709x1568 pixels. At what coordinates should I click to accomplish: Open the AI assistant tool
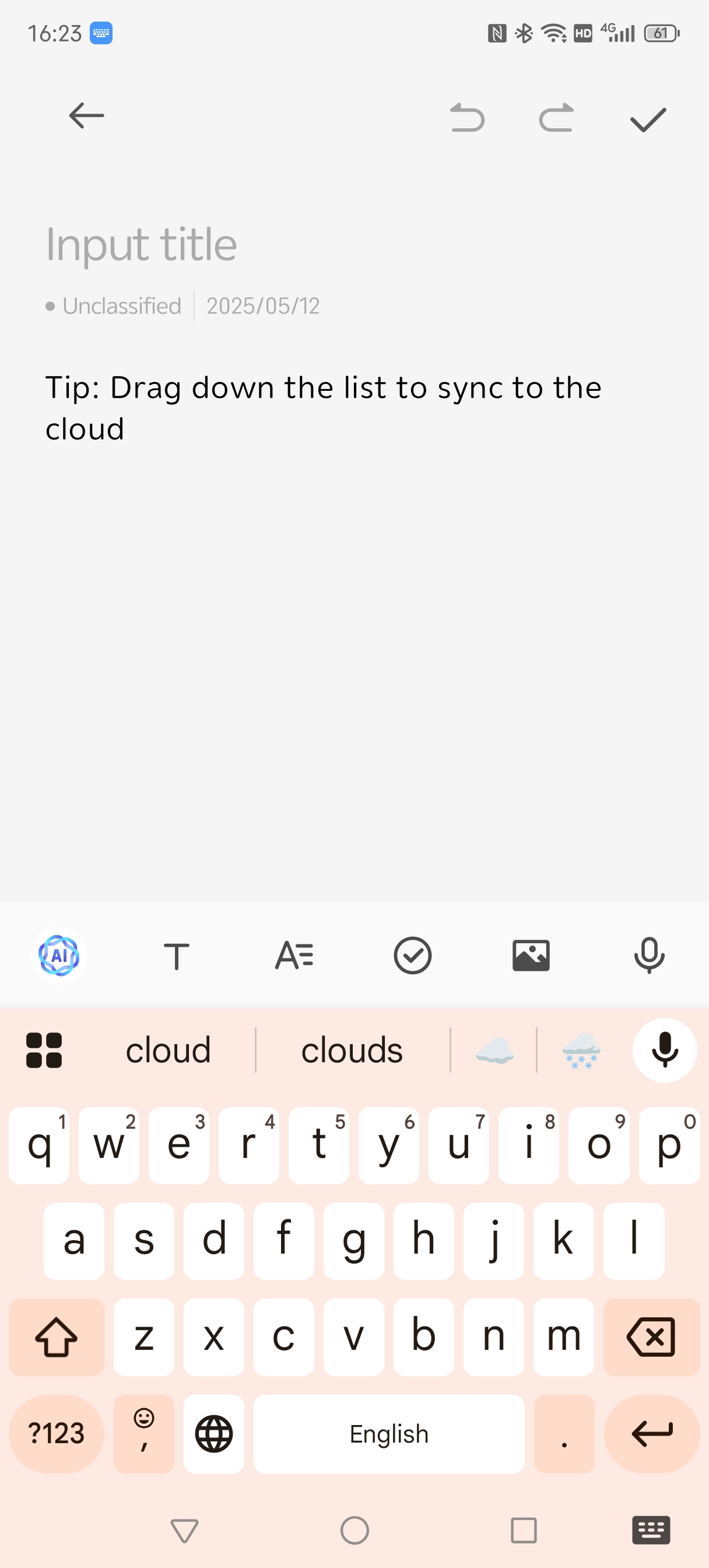(x=58, y=955)
